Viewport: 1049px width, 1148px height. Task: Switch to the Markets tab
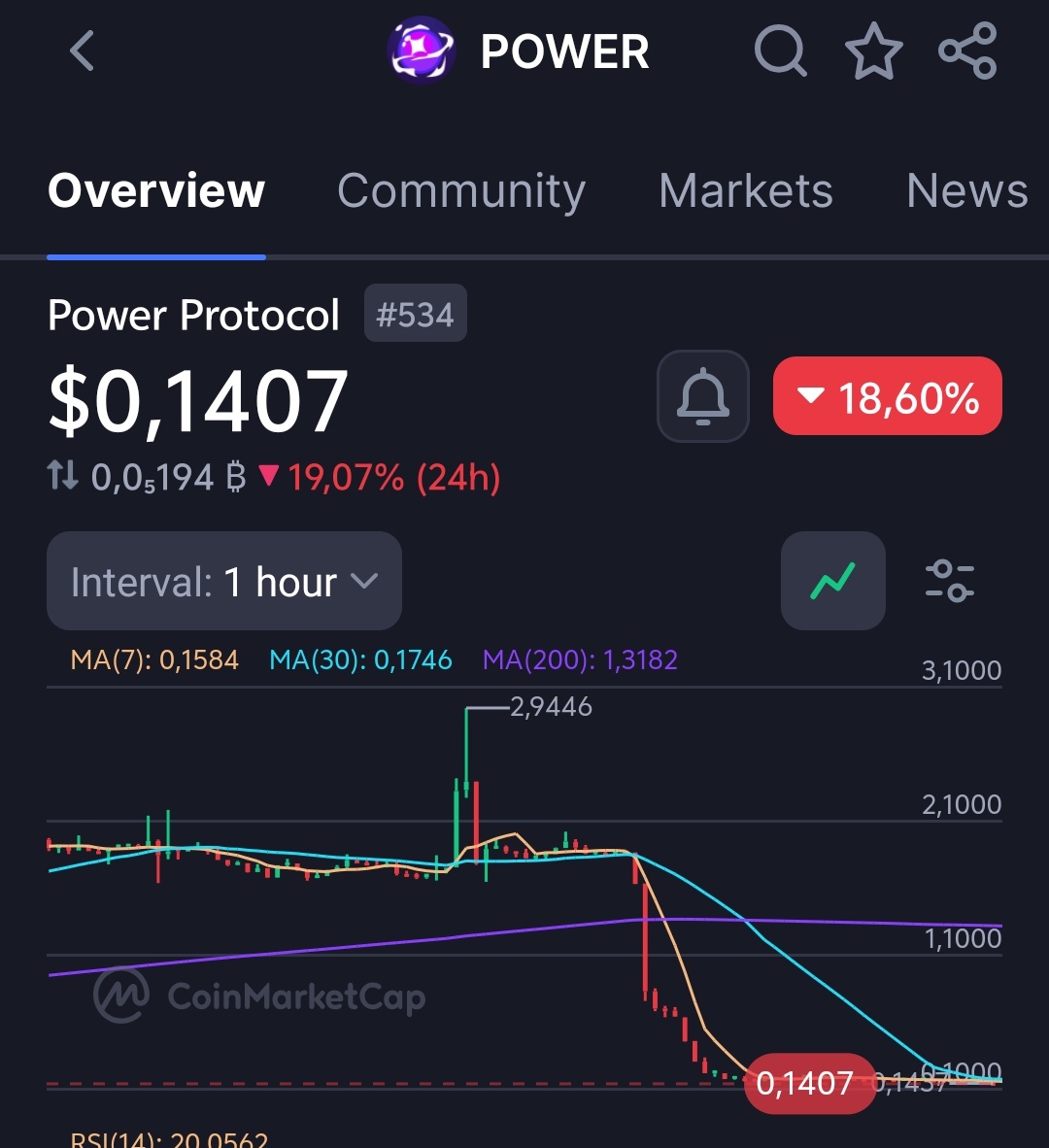[x=745, y=190]
